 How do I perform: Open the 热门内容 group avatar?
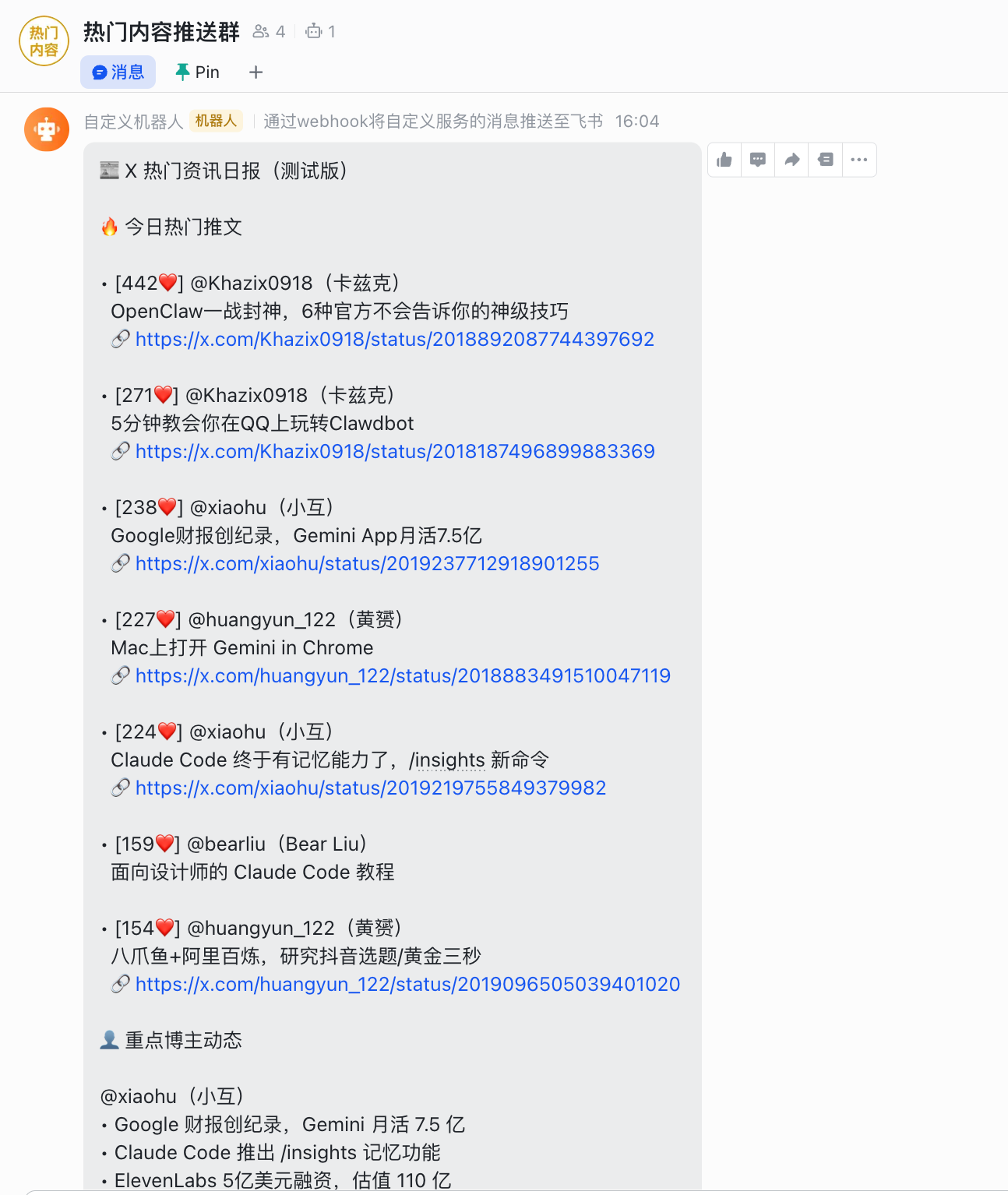(x=44, y=41)
